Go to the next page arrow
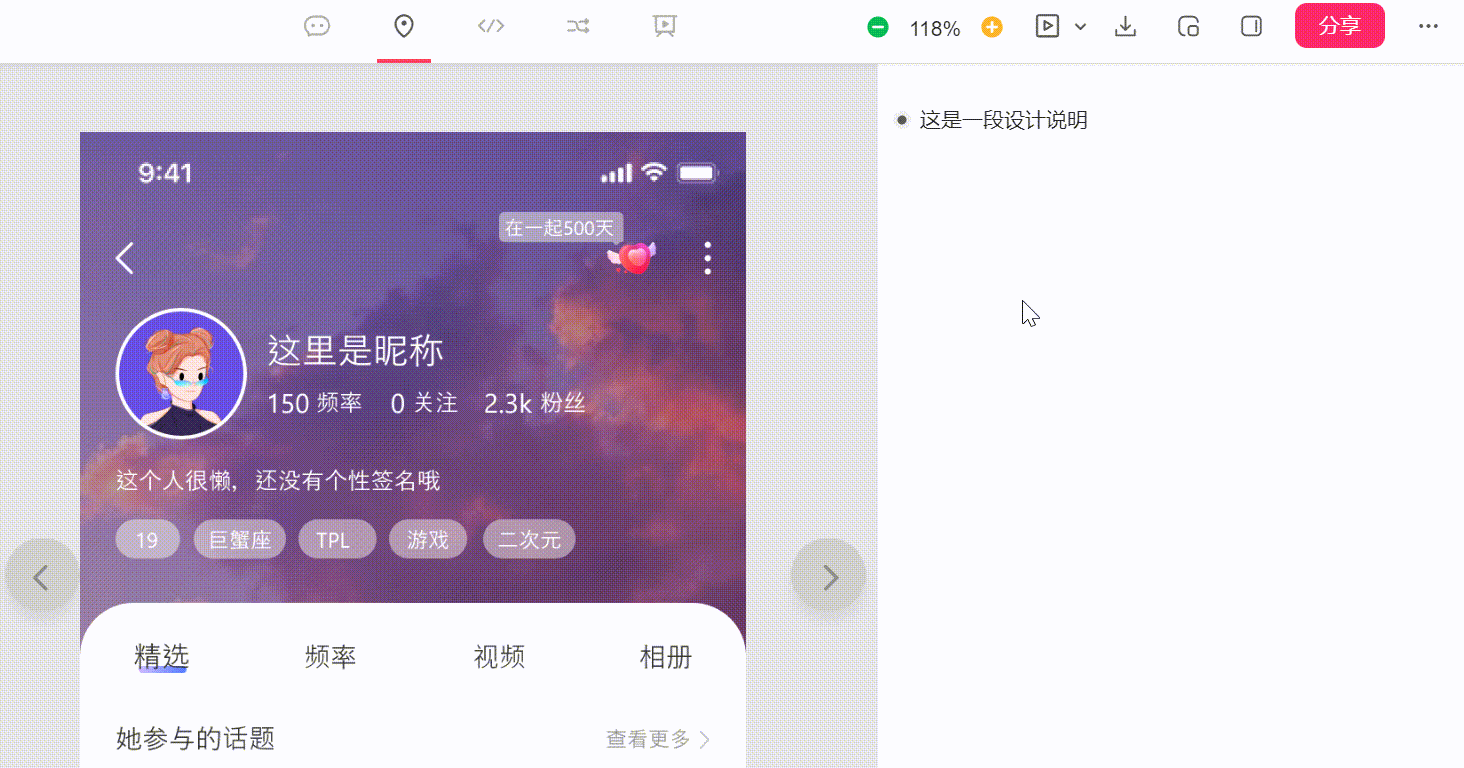 [829, 577]
